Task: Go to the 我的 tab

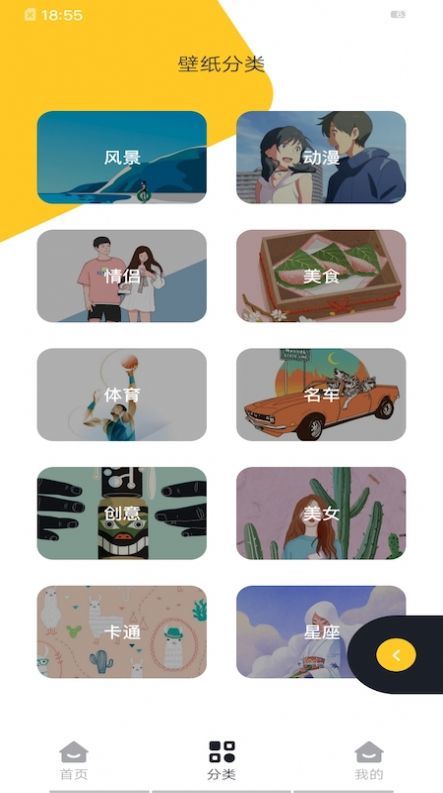Action: coord(369,761)
